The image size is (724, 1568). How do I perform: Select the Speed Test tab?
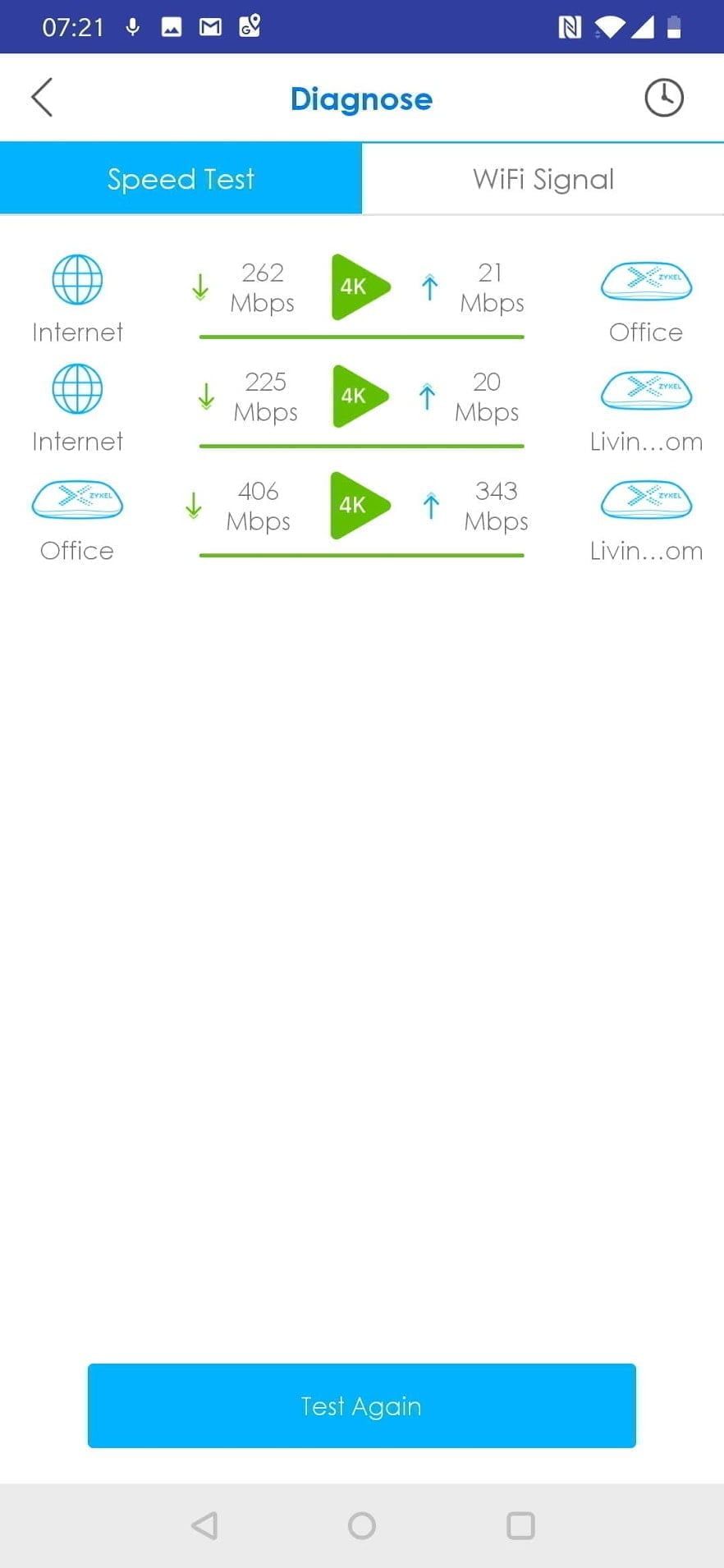(181, 179)
